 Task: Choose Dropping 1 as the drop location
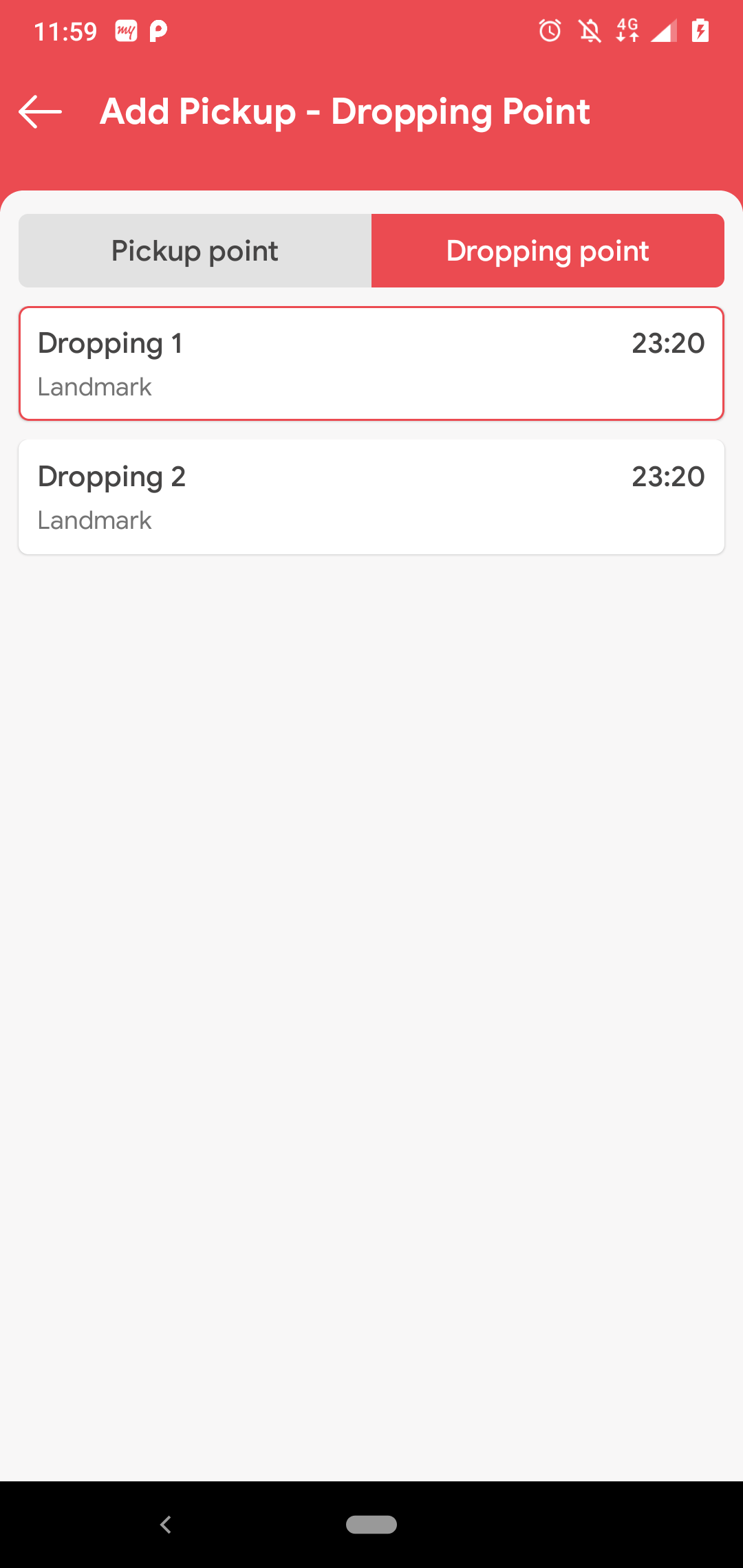click(371, 363)
